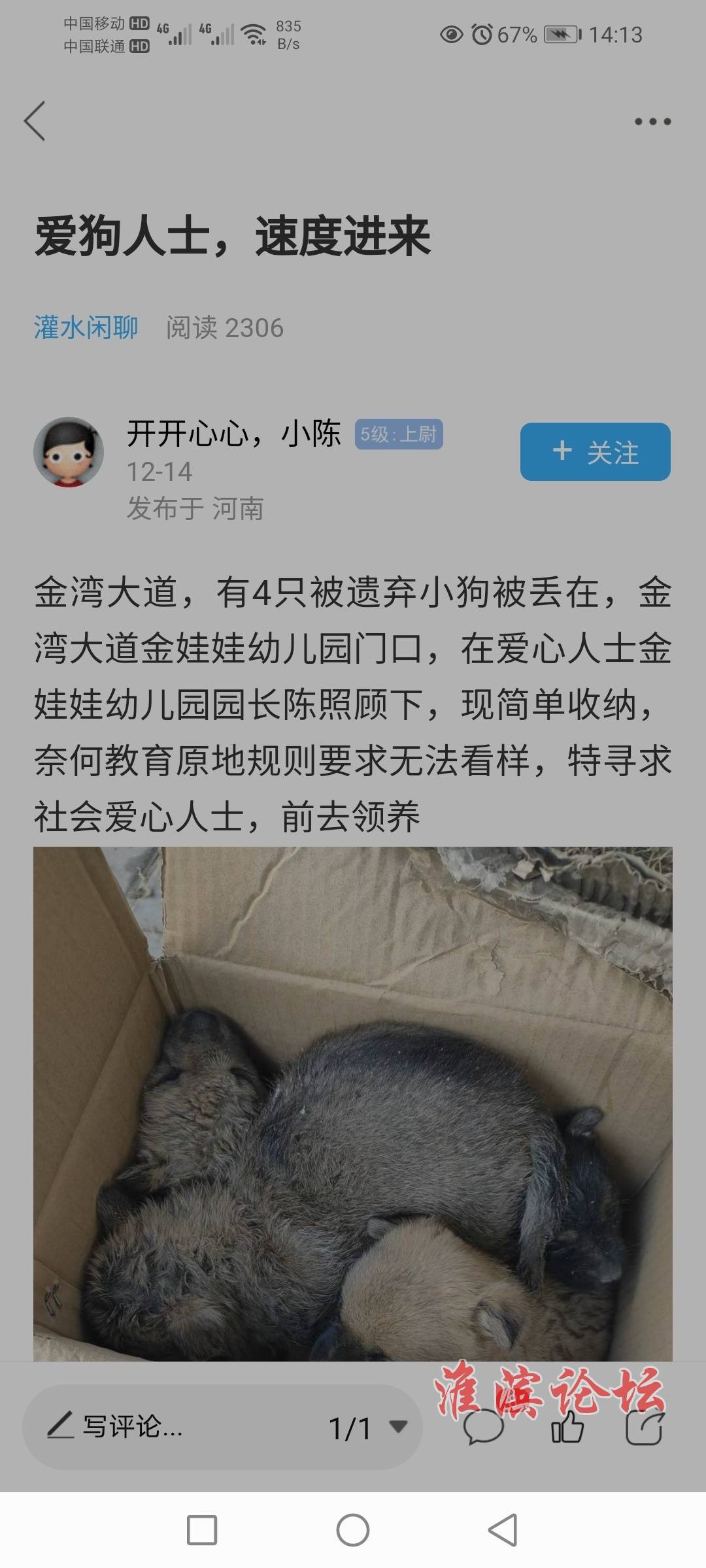Open the comments bubble icon
Viewport: 706px width, 1568px height.
tap(483, 1428)
